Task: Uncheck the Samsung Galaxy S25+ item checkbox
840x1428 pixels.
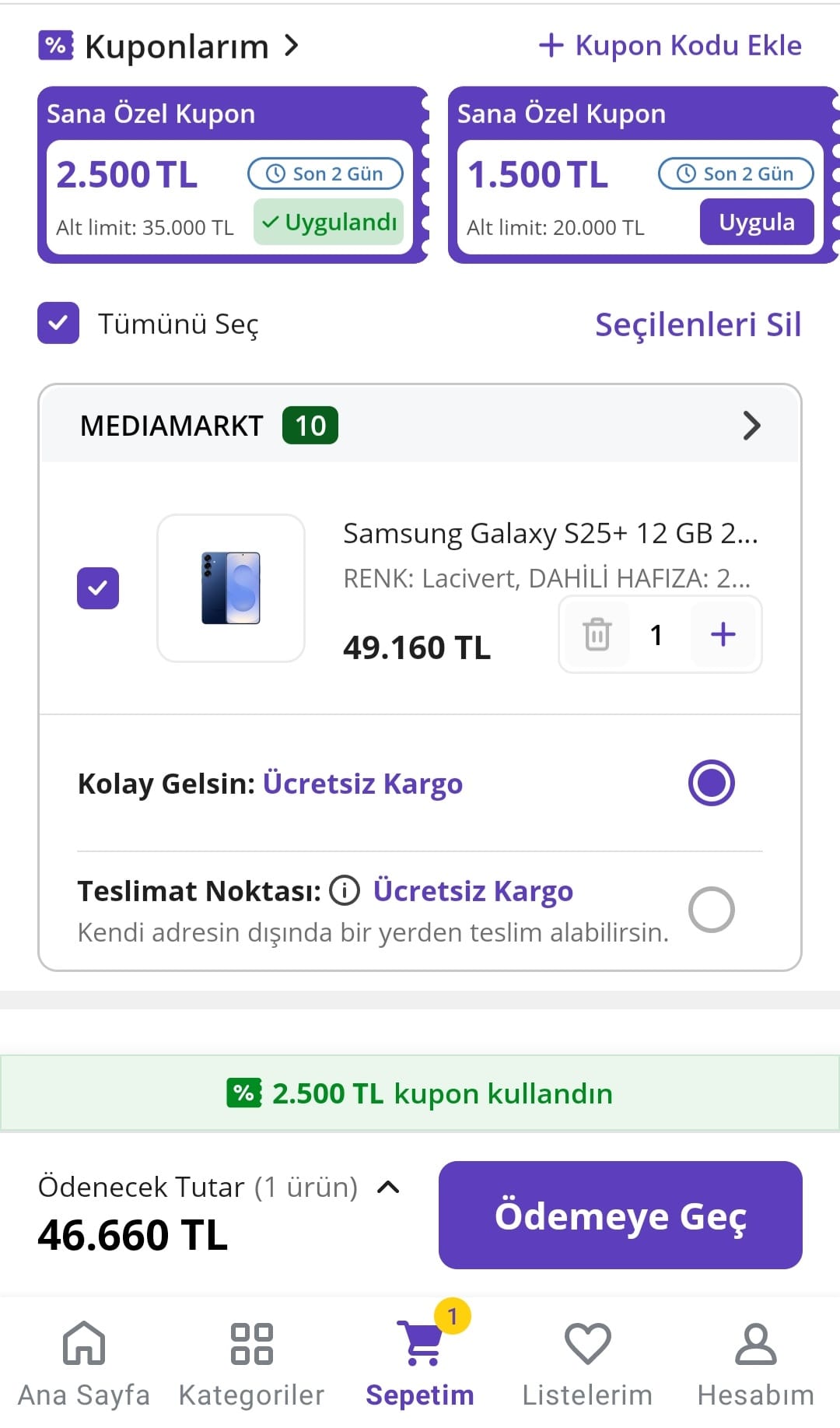Action: coord(98,588)
